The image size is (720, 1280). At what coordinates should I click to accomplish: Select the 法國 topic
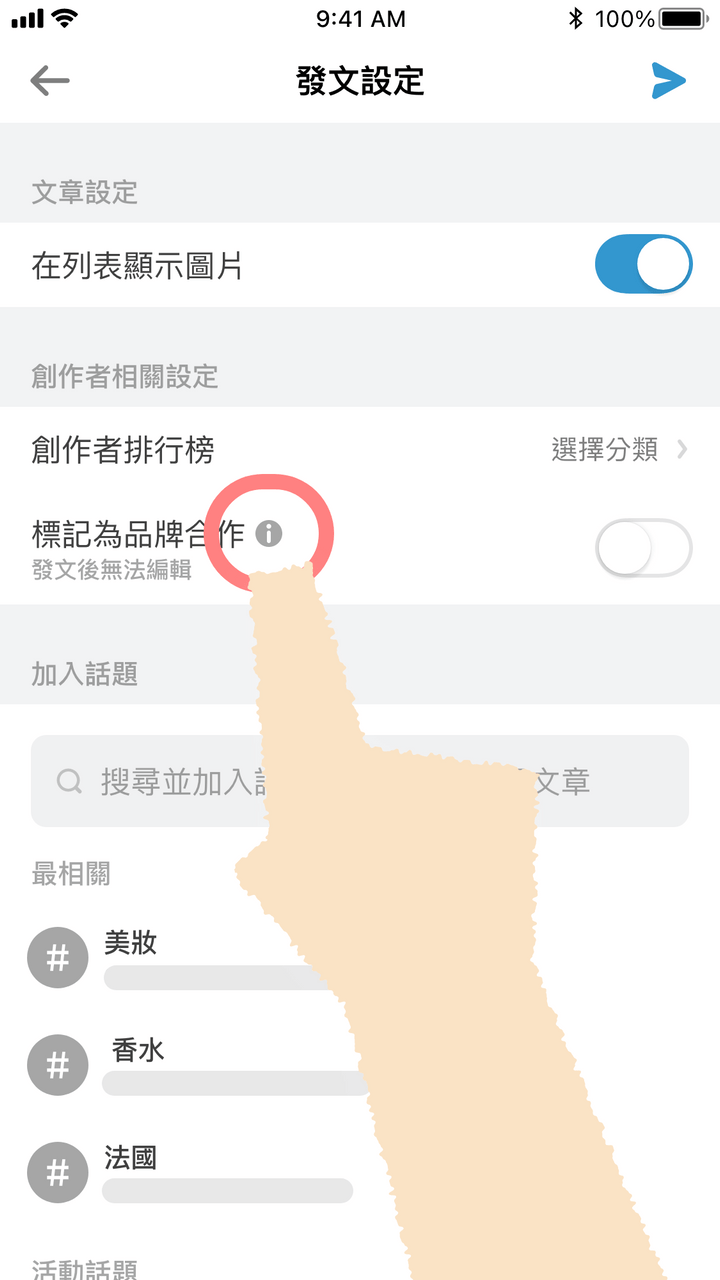click(130, 1158)
